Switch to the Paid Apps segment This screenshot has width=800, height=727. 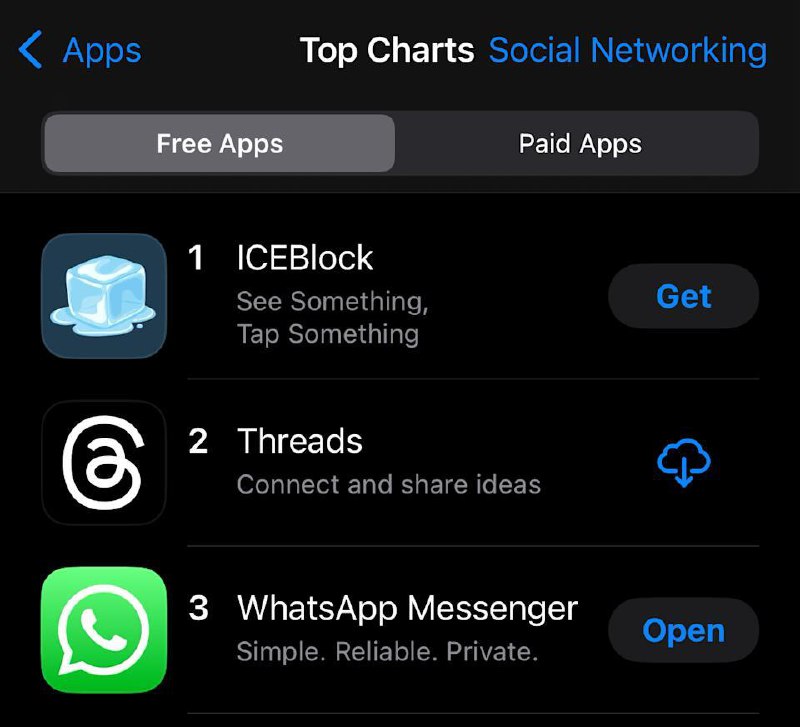[x=579, y=144]
